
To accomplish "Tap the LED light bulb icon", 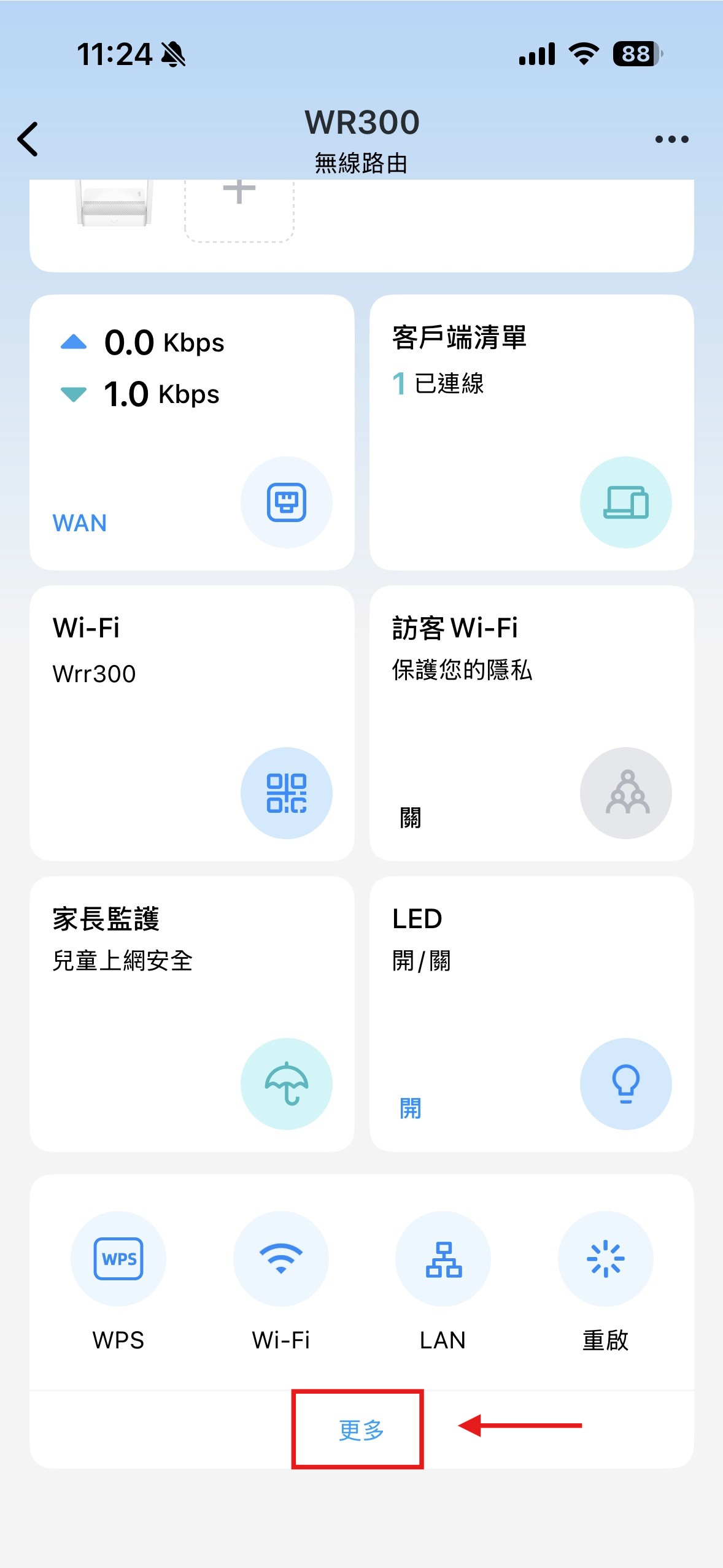I will point(625,1083).
